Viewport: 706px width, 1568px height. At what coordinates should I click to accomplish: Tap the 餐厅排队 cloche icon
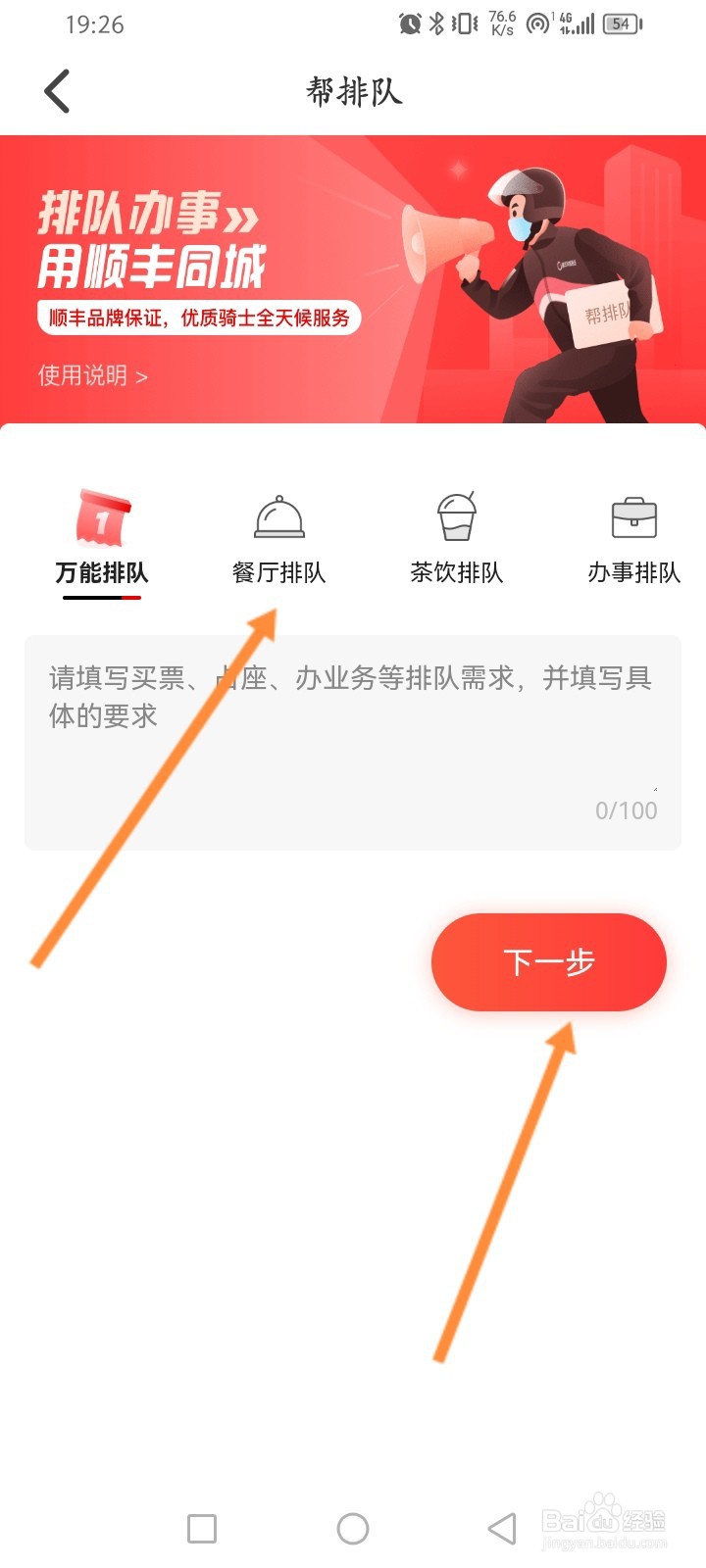[x=278, y=517]
